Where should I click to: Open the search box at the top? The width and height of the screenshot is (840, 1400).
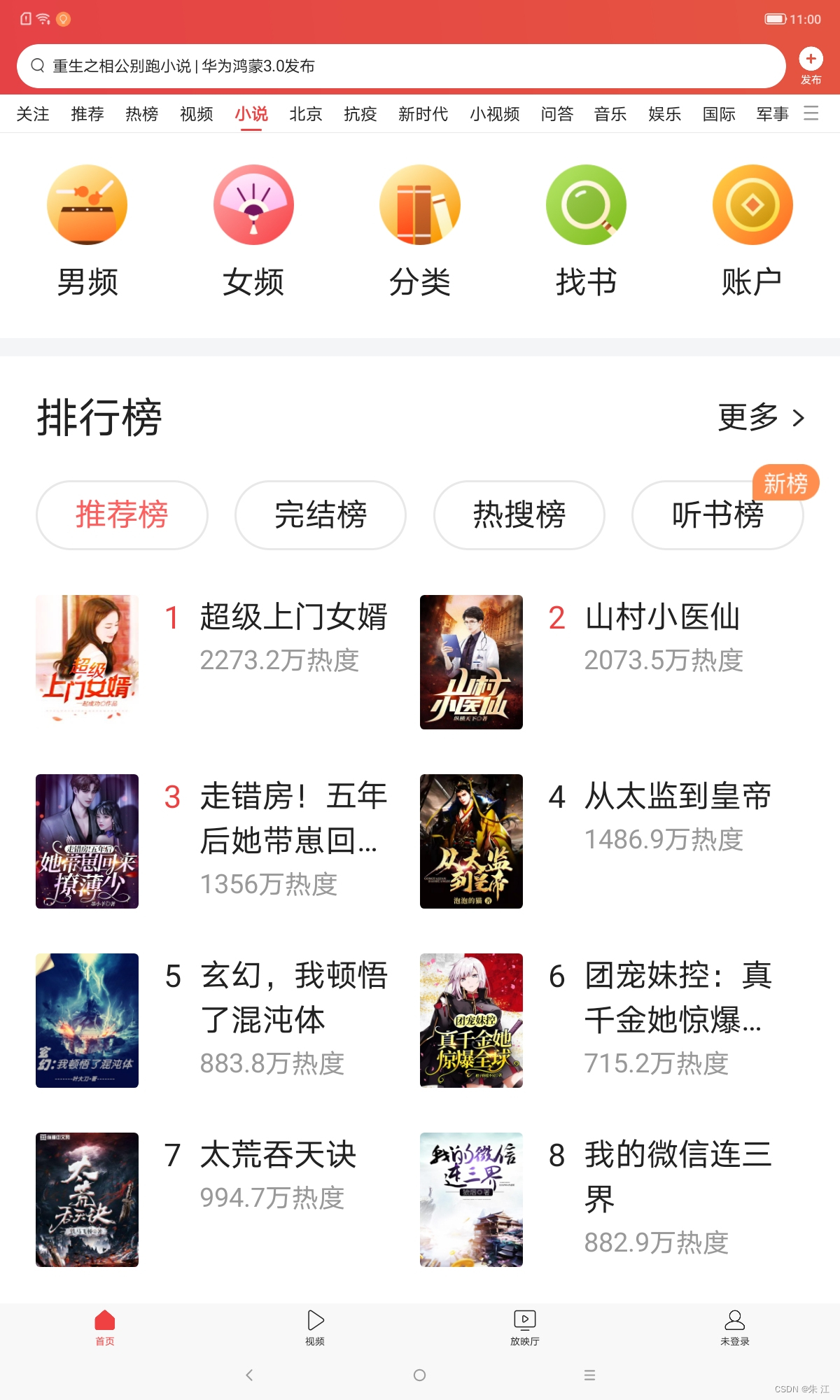click(x=399, y=66)
